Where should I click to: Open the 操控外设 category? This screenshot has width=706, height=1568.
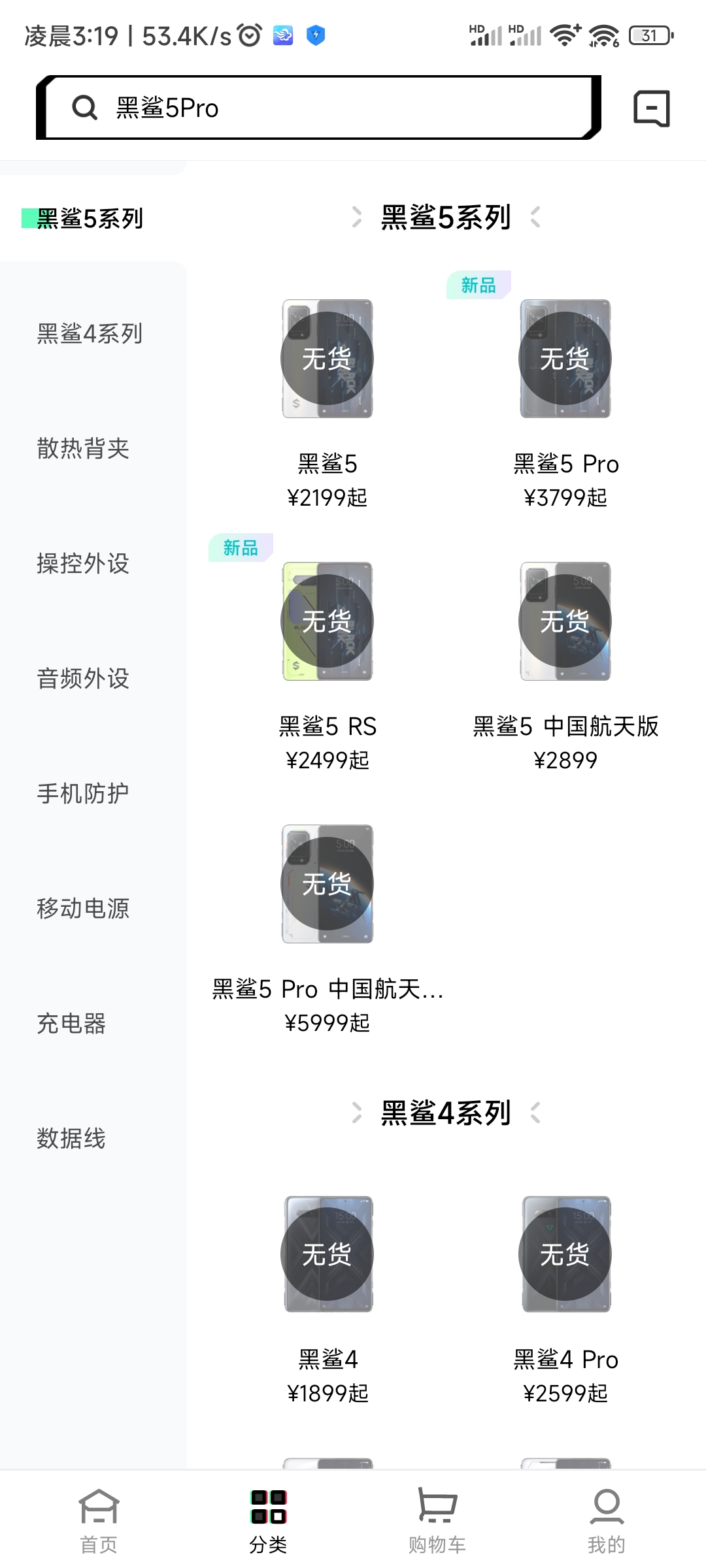tap(83, 563)
